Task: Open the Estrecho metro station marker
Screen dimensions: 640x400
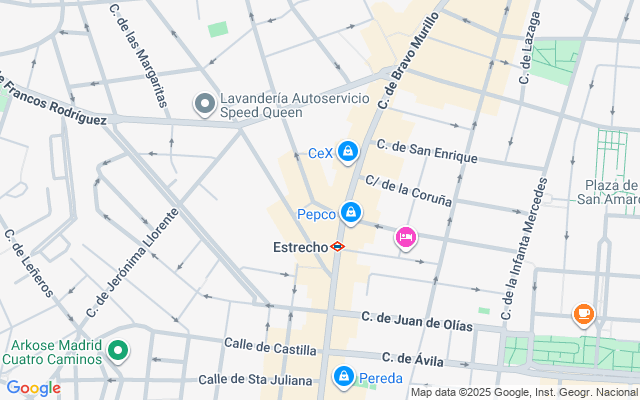Action: click(x=338, y=246)
